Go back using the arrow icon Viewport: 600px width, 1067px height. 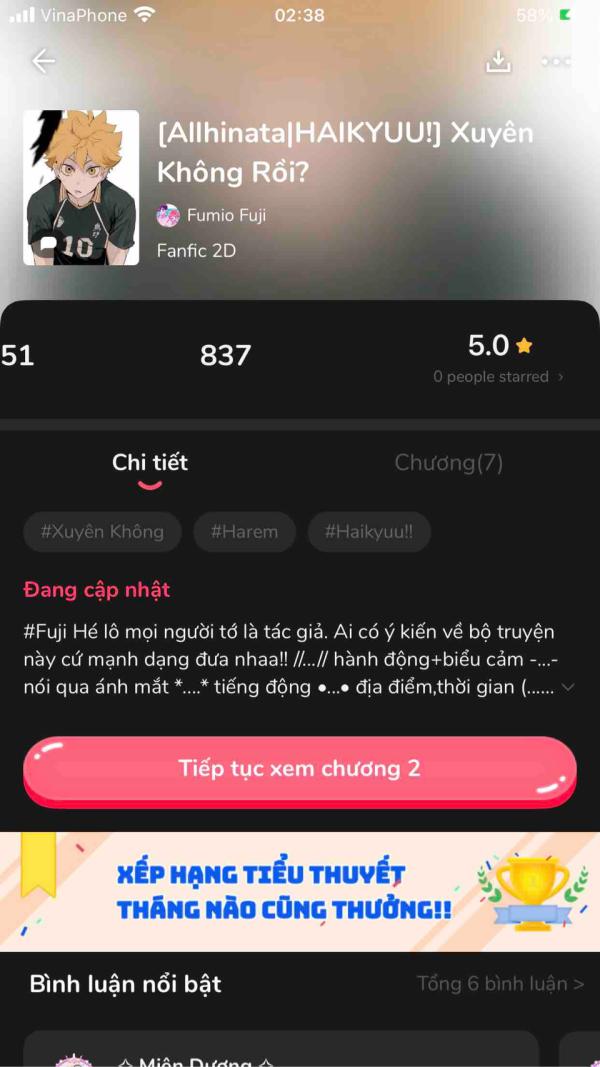[x=43, y=61]
